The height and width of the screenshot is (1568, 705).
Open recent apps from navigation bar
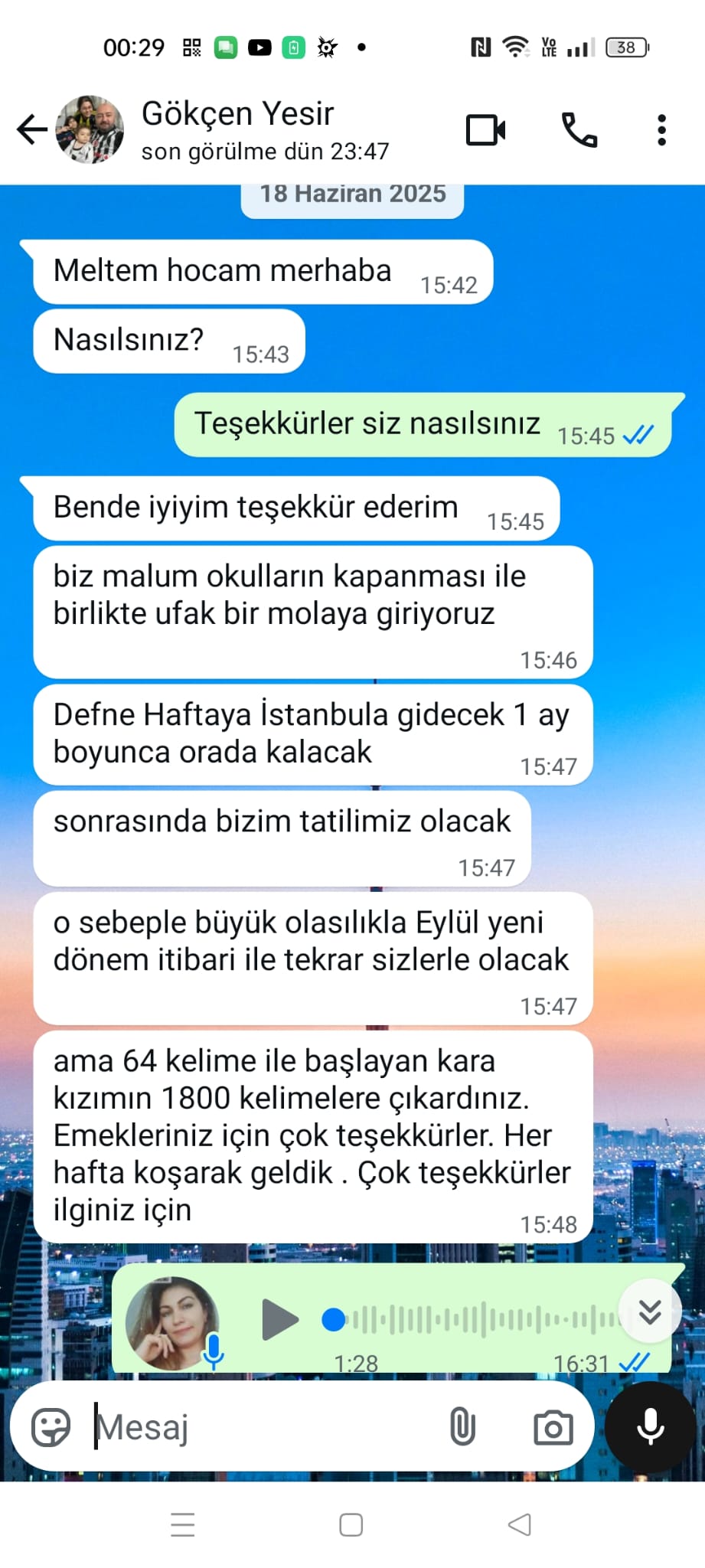182,1525
